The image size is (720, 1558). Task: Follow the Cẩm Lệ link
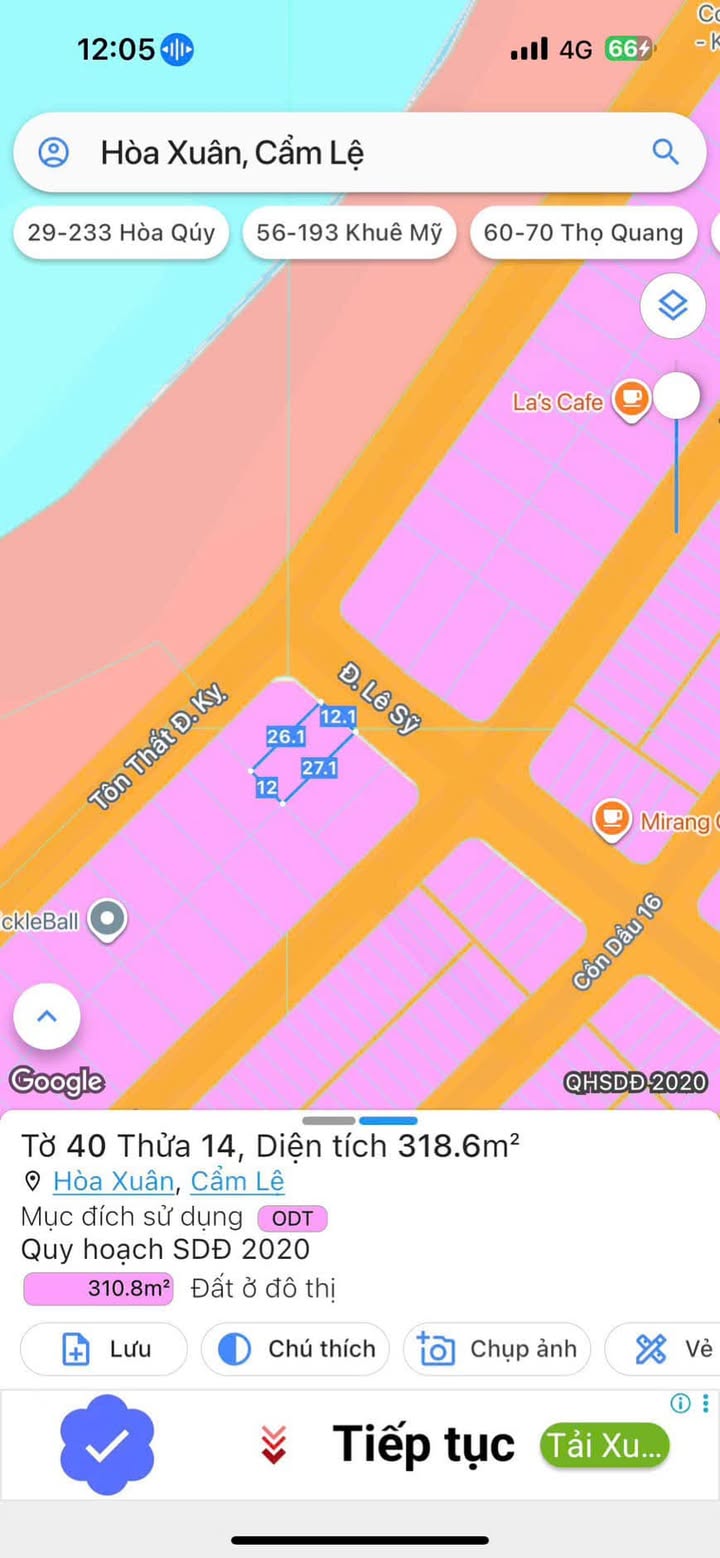(237, 1181)
